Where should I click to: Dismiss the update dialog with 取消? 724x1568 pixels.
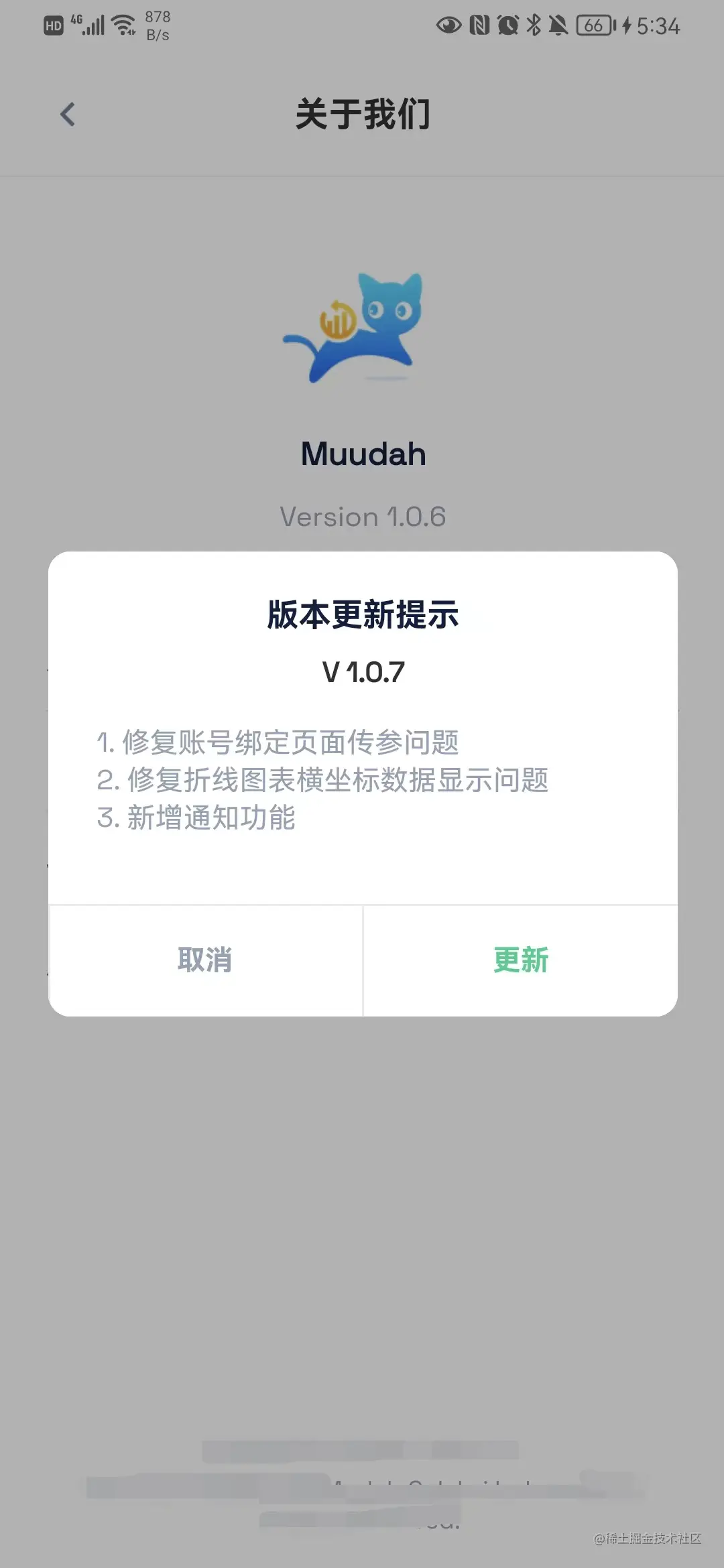pos(205,960)
